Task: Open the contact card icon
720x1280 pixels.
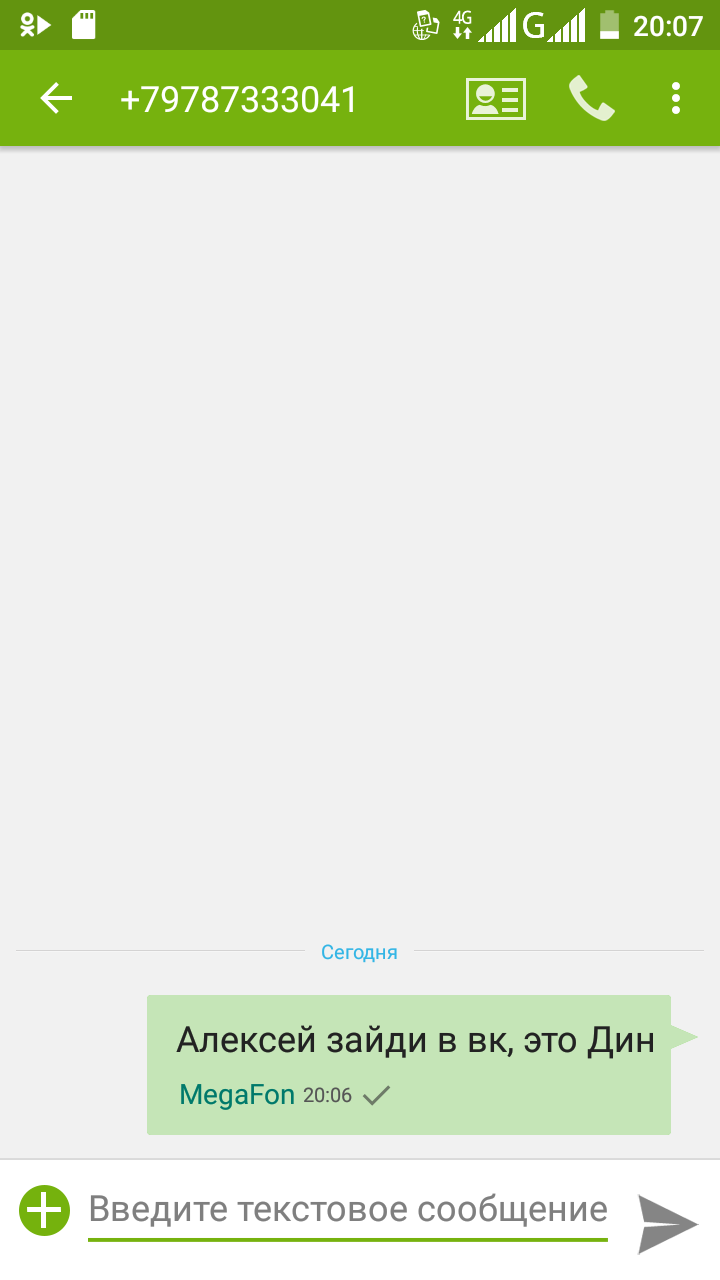Action: pyautogui.click(x=496, y=99)
